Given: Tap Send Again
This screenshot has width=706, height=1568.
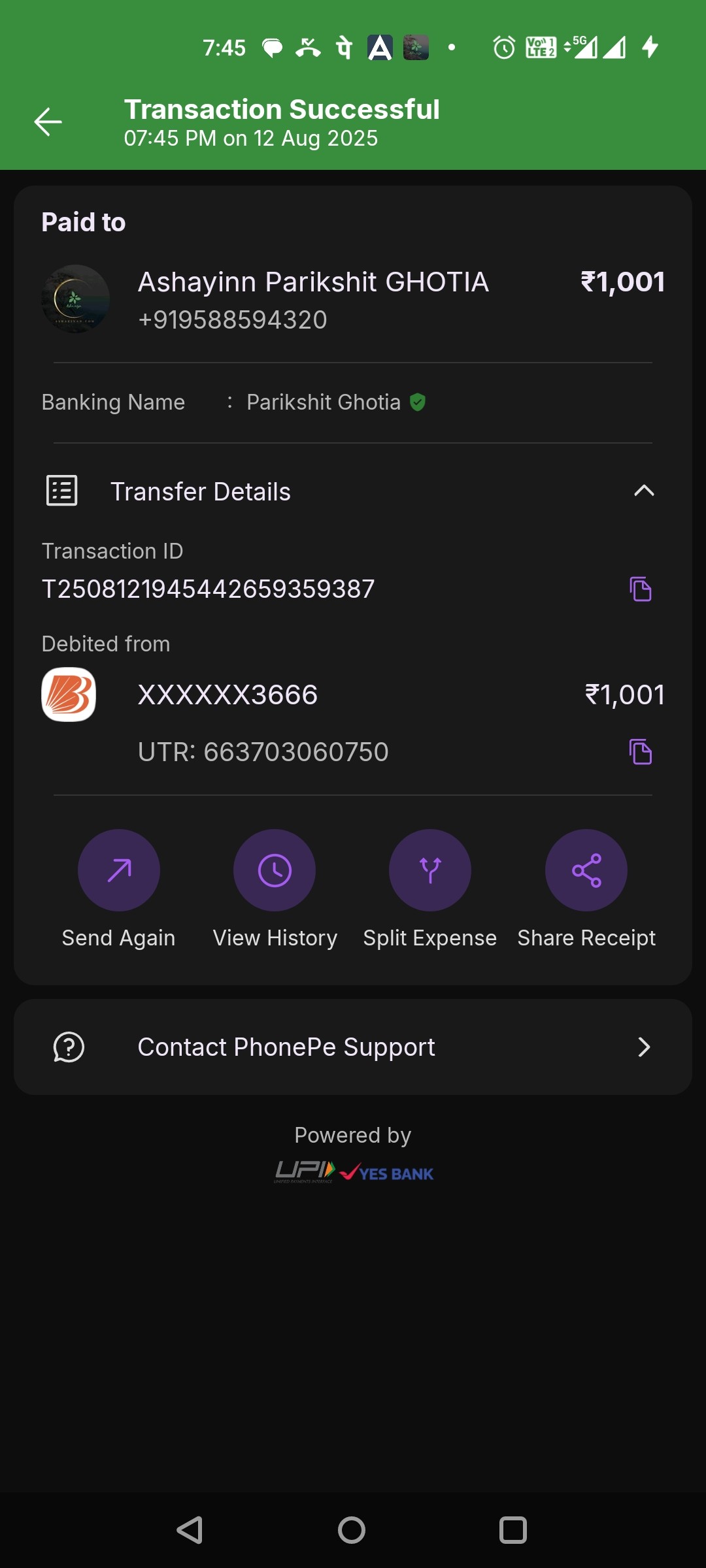Looking at the screenshot, I should (119, 870).
